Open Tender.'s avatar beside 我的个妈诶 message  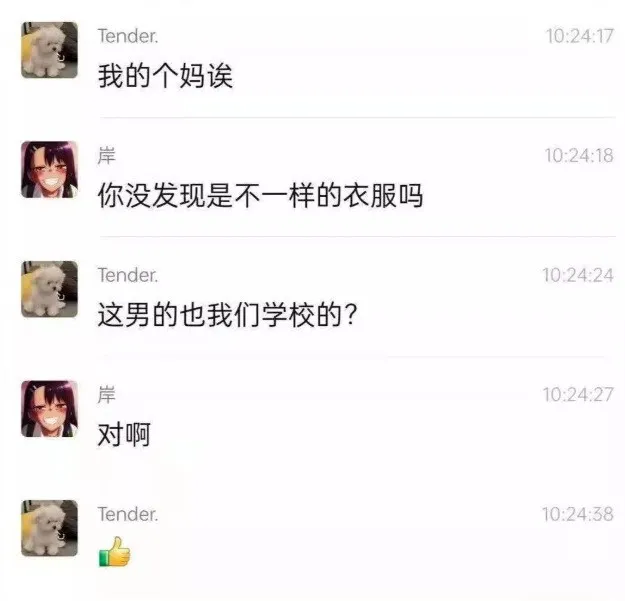(49, 51)
